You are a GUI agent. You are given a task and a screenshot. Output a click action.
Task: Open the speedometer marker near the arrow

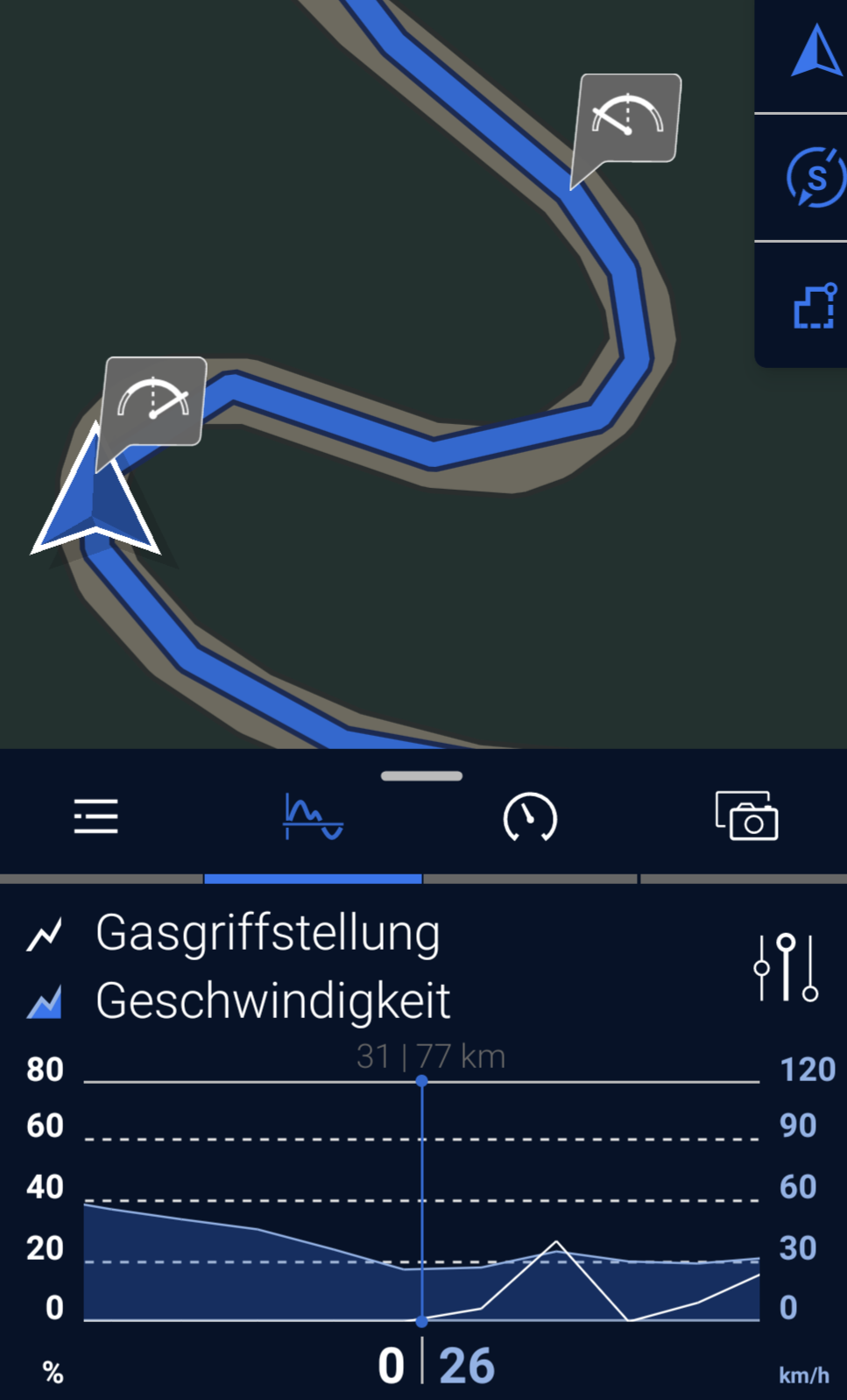(x=153, y=402)
